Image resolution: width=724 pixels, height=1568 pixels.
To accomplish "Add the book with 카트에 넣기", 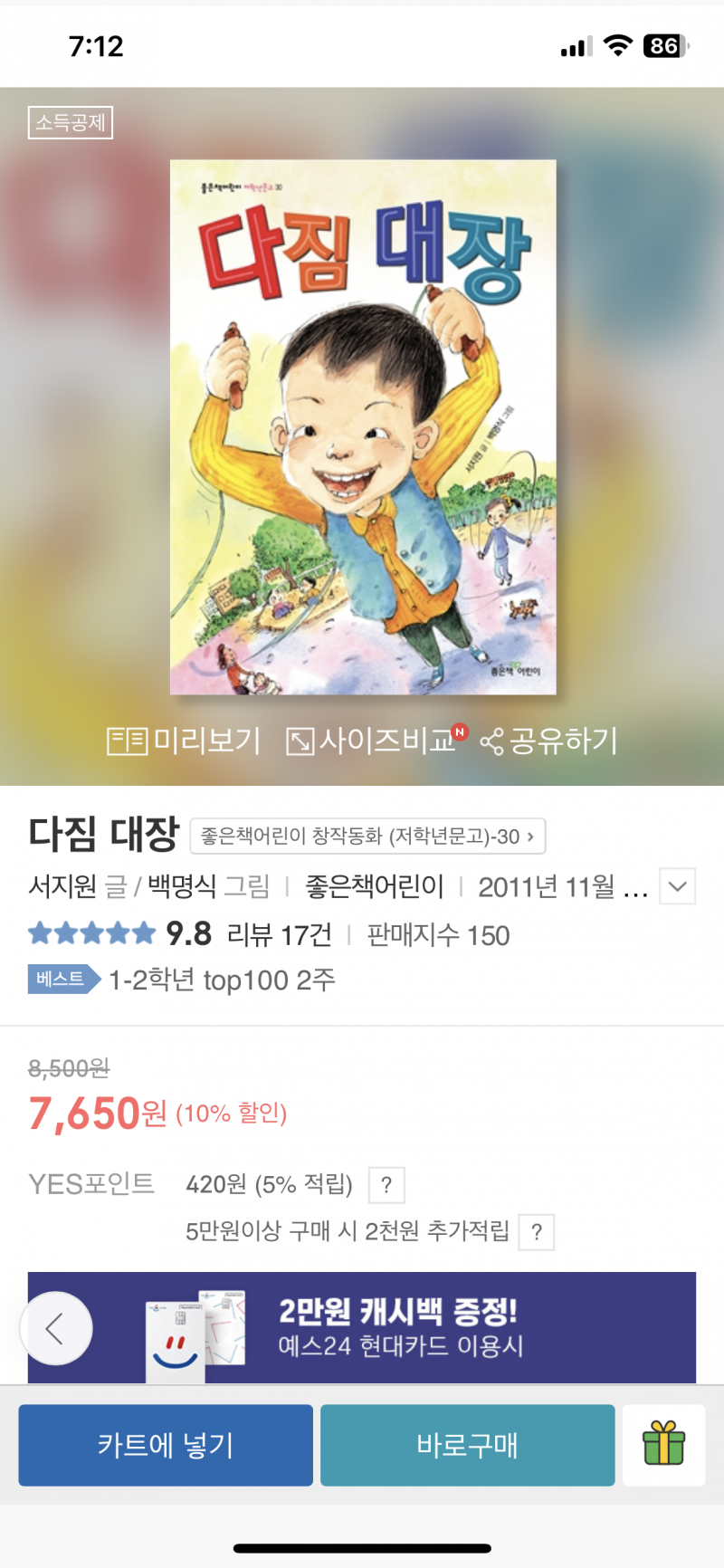I will pos(166,1445).
